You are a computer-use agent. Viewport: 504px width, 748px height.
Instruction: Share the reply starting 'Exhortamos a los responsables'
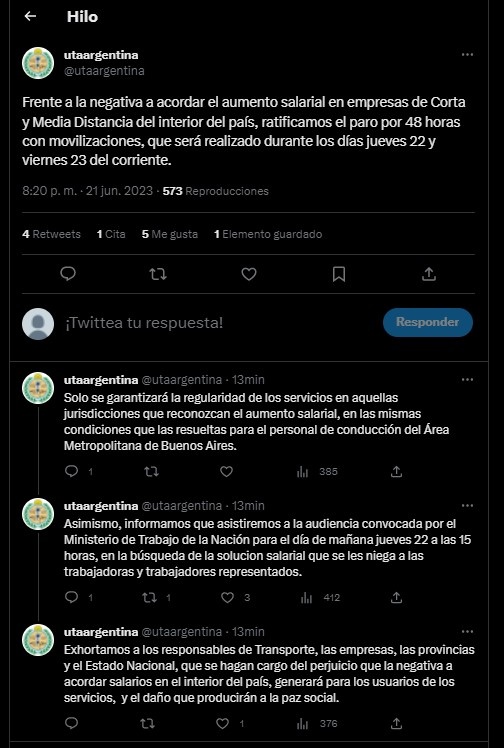click(396, 724)
